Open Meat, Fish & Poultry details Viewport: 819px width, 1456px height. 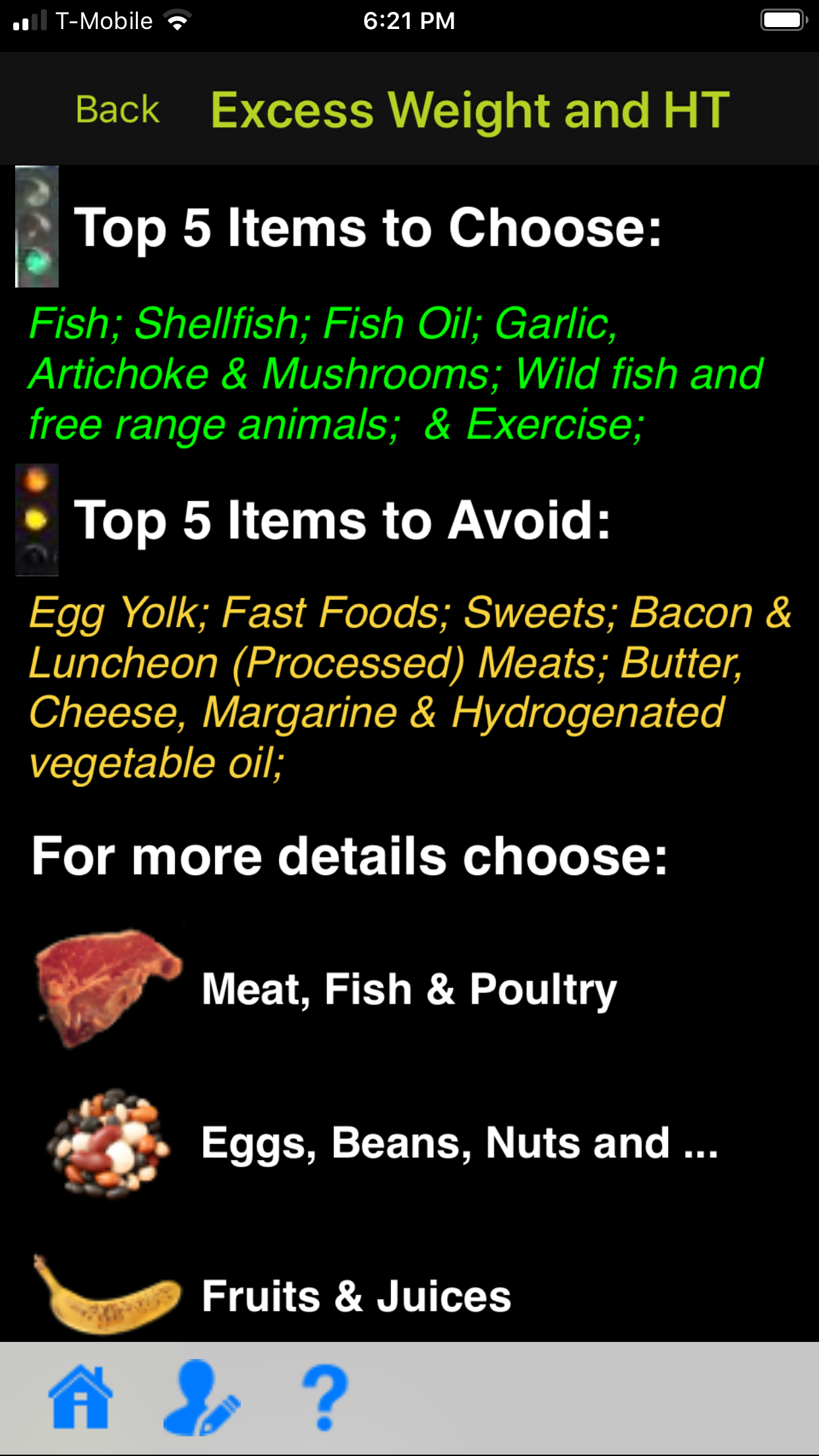(409, 989)
